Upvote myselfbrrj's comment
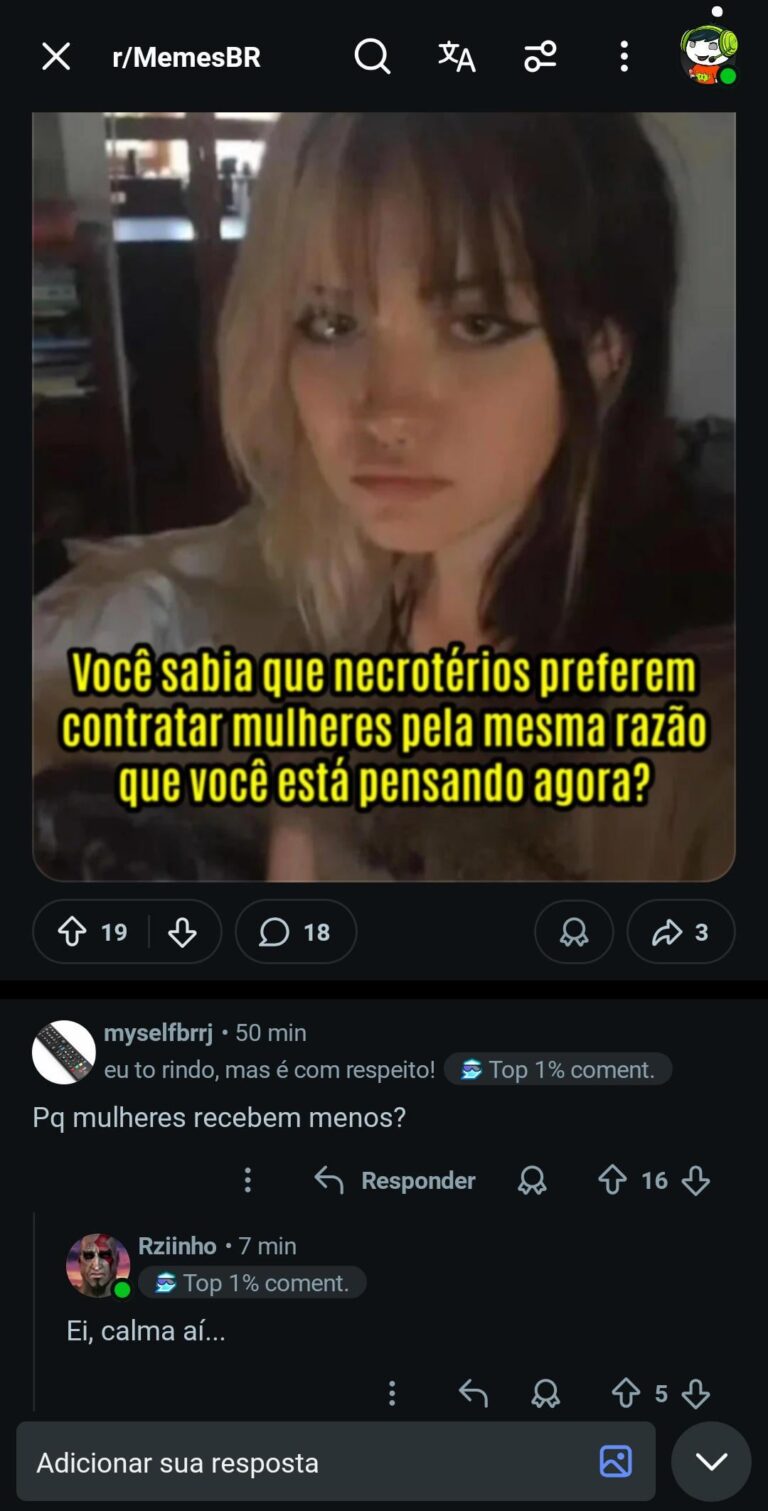Viewport: 768px width, 1511px height. [612, 1180]
